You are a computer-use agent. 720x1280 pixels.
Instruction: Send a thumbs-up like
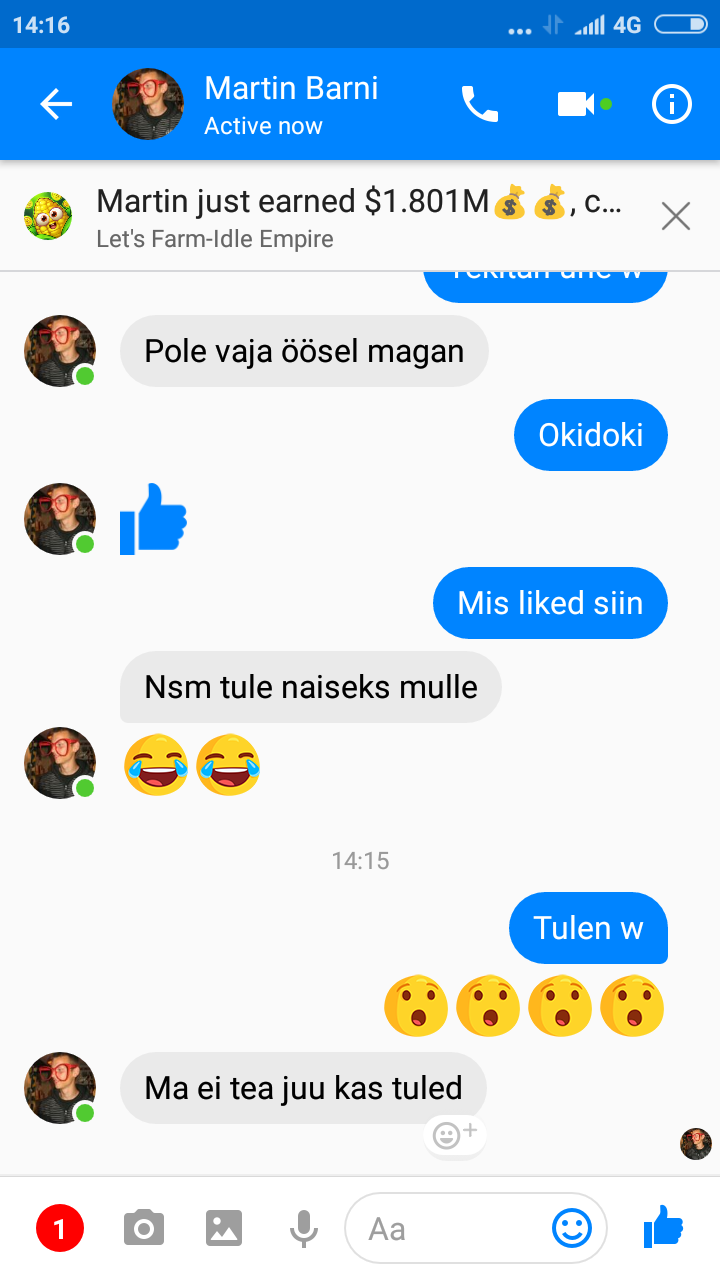(663, 1227)
